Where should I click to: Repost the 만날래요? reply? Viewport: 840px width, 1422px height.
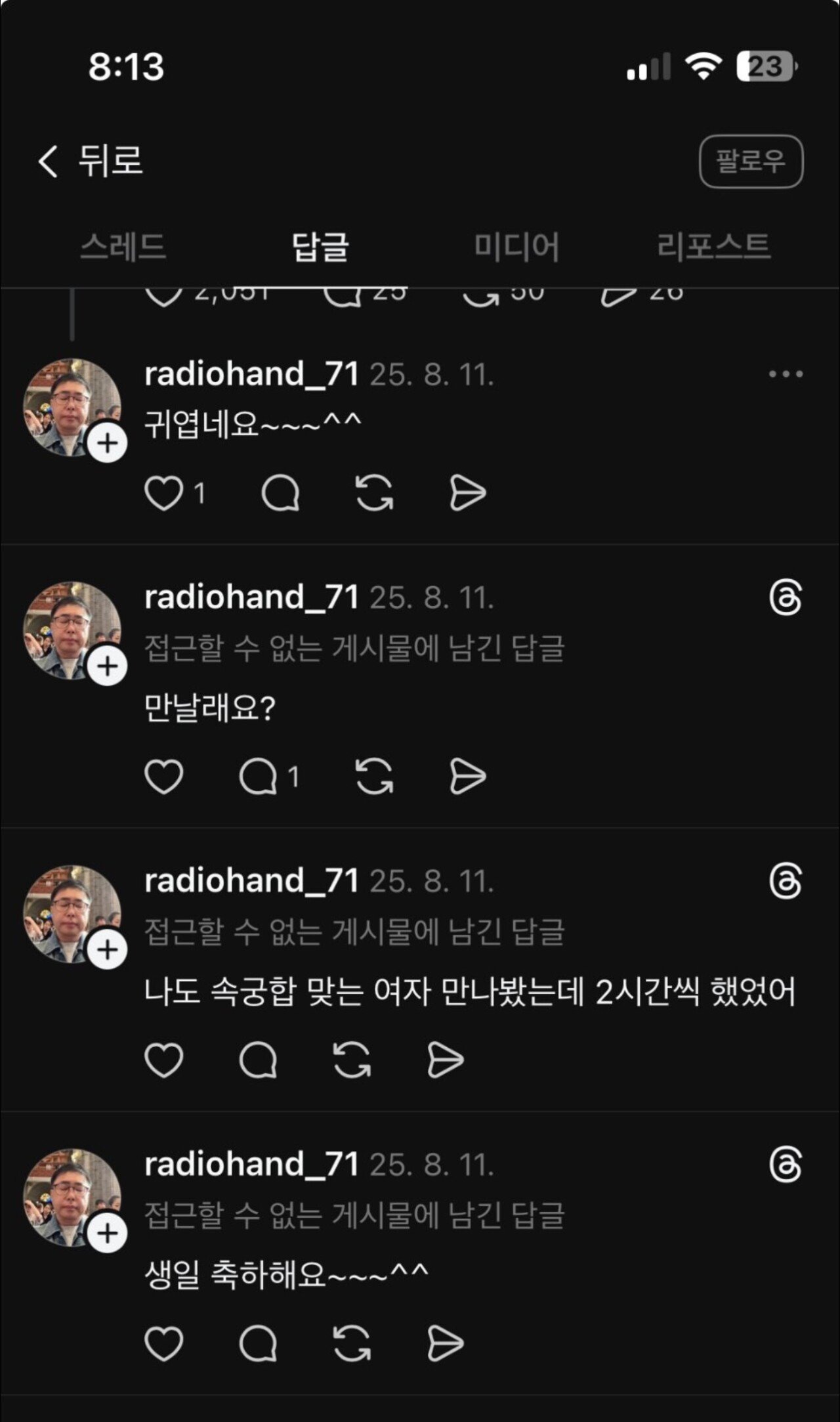click(374, 777)
